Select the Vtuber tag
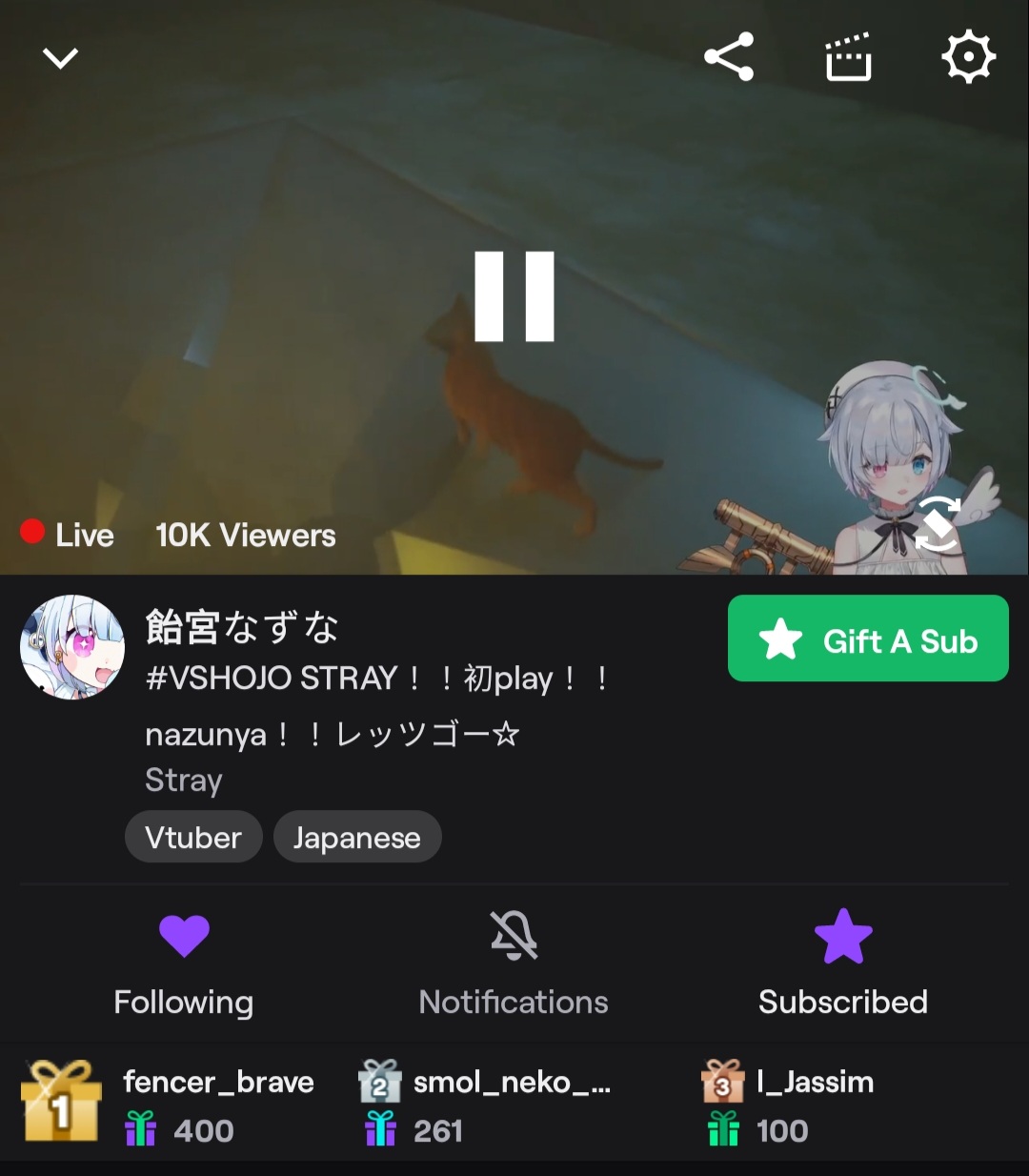The width and height of the screenshot is (1029, 1176). [193, 837]
